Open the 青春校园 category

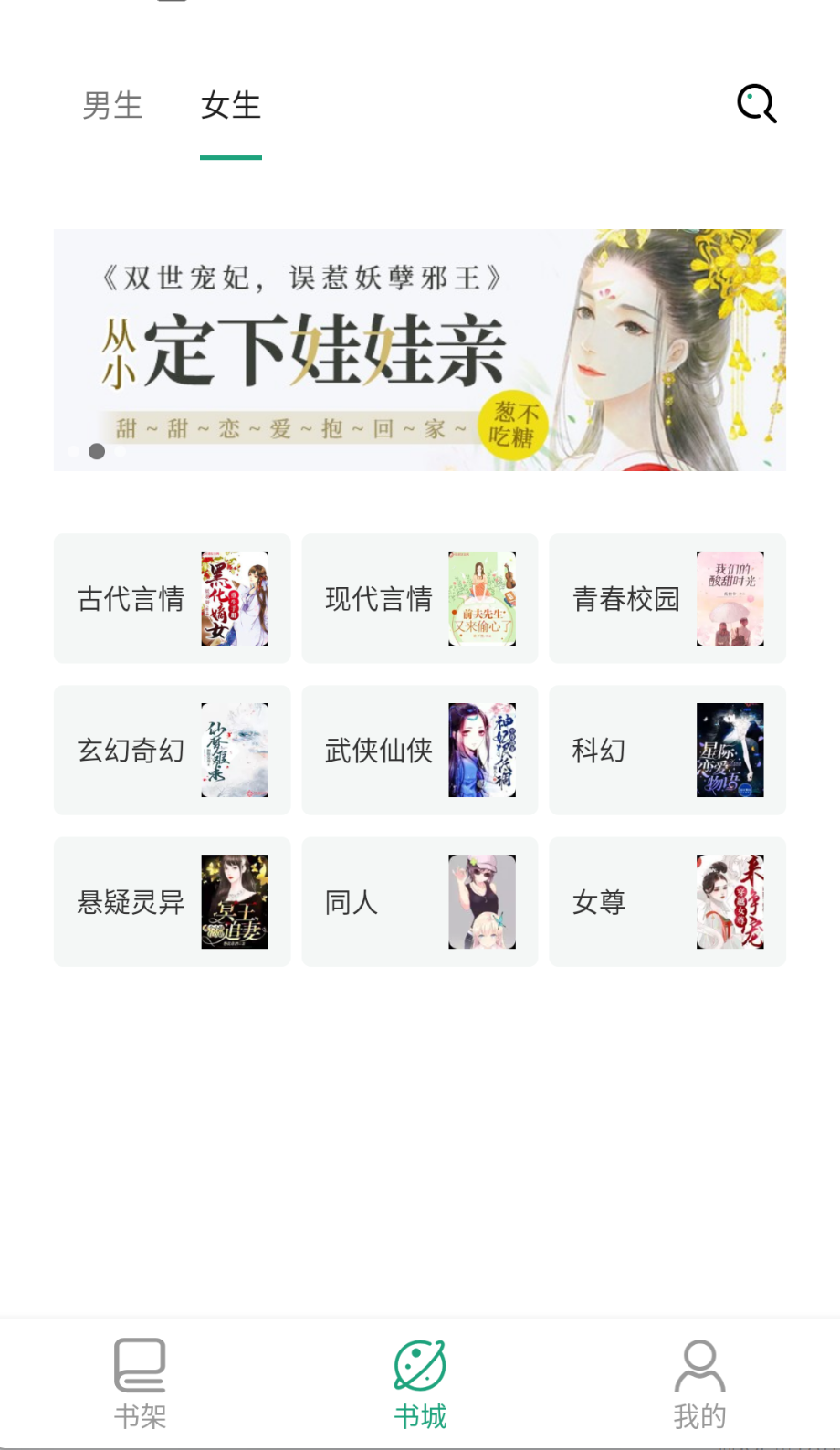tap(667, 598)
